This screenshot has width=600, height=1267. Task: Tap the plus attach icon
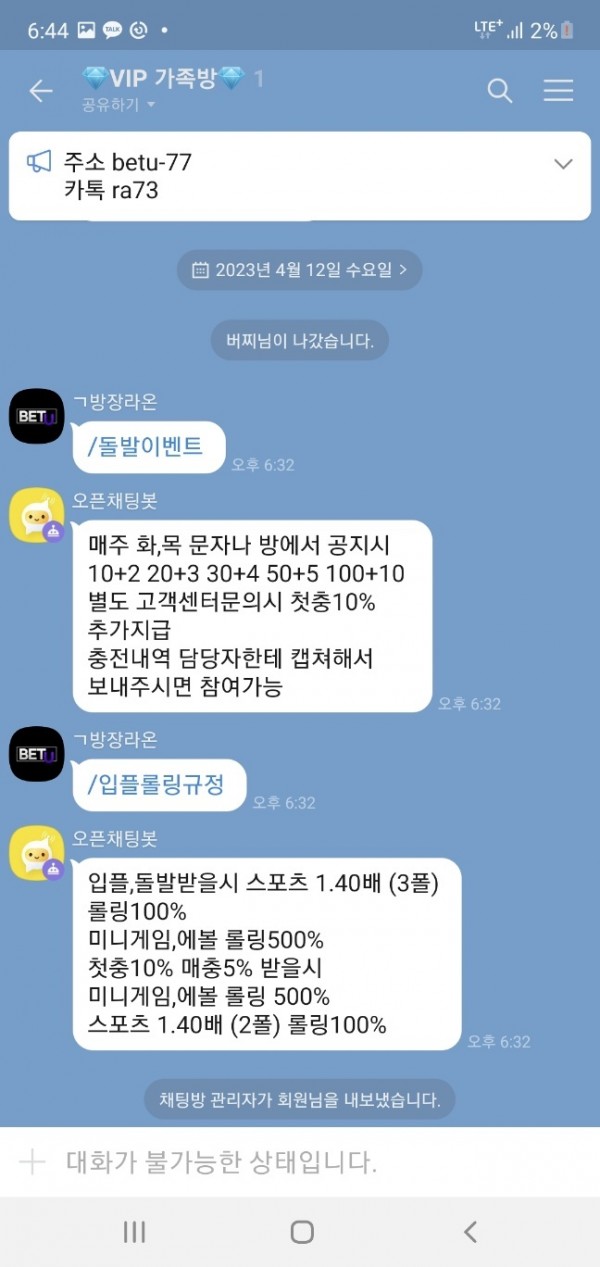point(33,1162)
